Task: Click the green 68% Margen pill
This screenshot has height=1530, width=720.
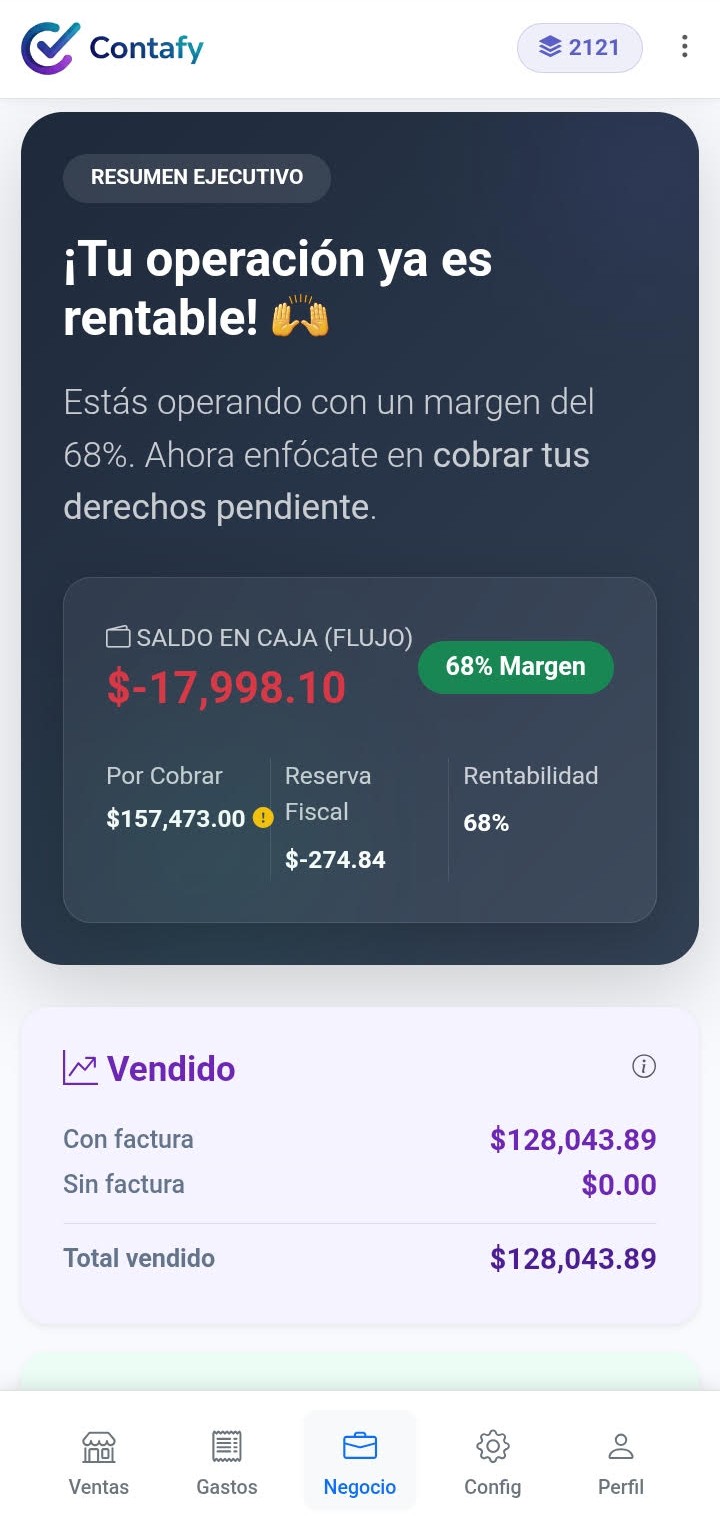Action: [x=515, y=667]
